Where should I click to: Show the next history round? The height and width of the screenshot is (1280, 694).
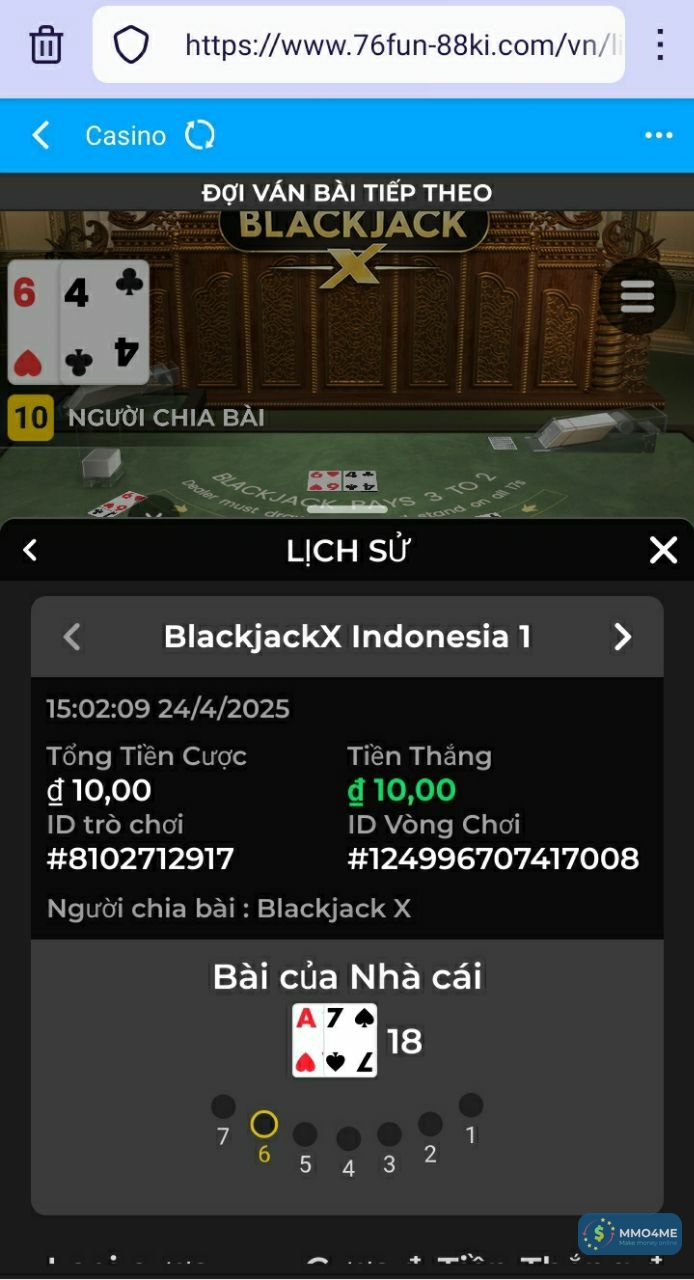tap(622, 637)
